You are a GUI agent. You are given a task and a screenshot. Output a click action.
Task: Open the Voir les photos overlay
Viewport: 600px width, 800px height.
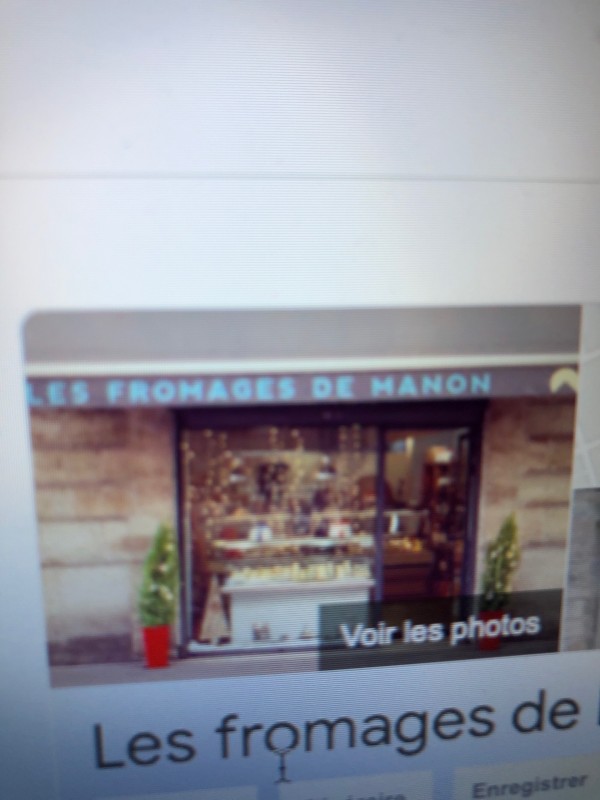(x=440, y=629)
